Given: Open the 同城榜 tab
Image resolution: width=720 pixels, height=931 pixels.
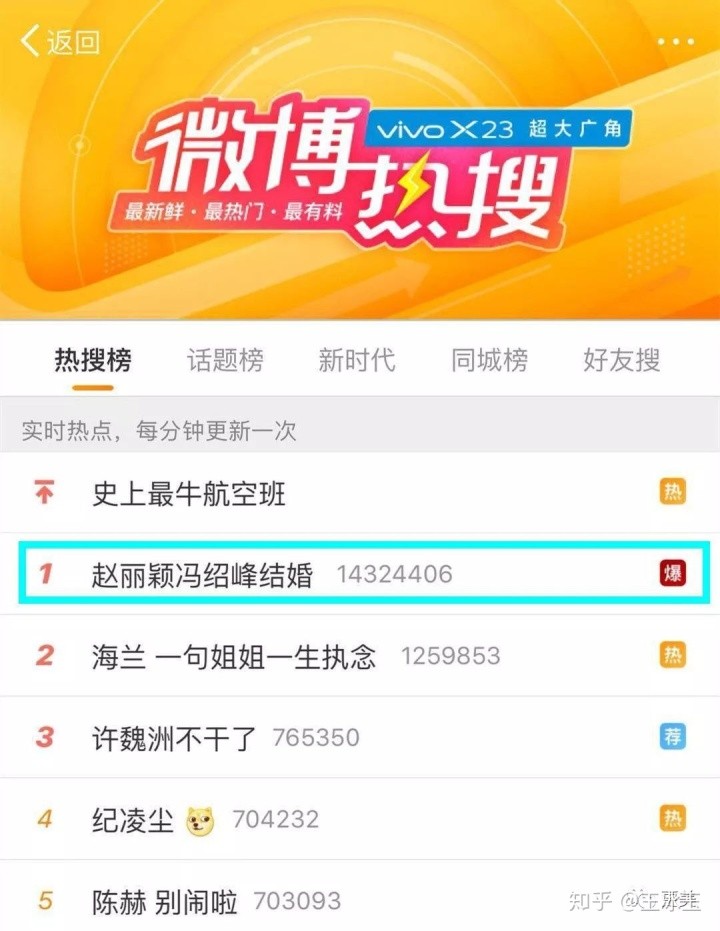Looking at the screenshot, I should pos(488,361).
